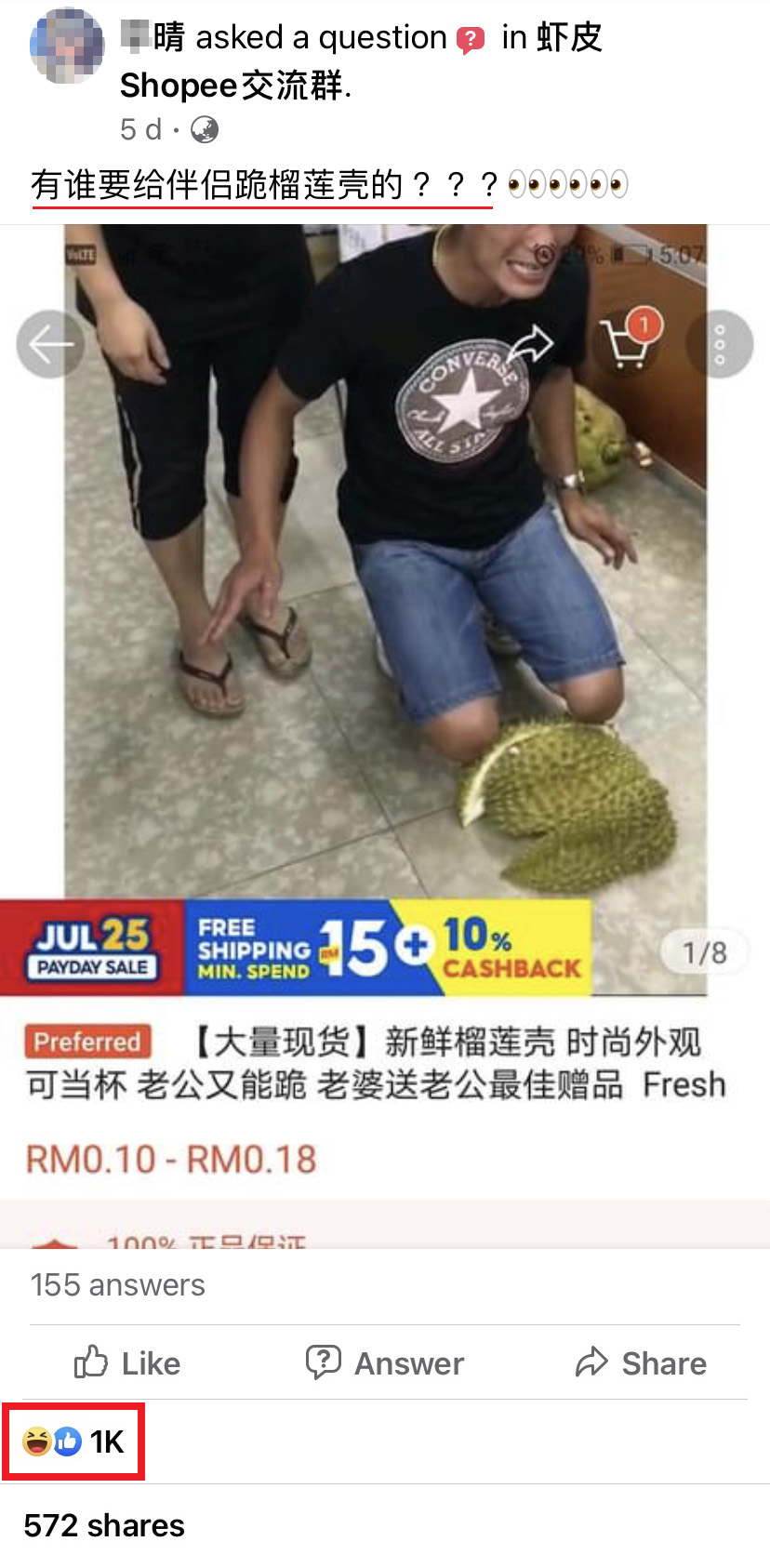Open the 572 shares list
Screen dimensions: 770x1568
(x=104, y=1525)
